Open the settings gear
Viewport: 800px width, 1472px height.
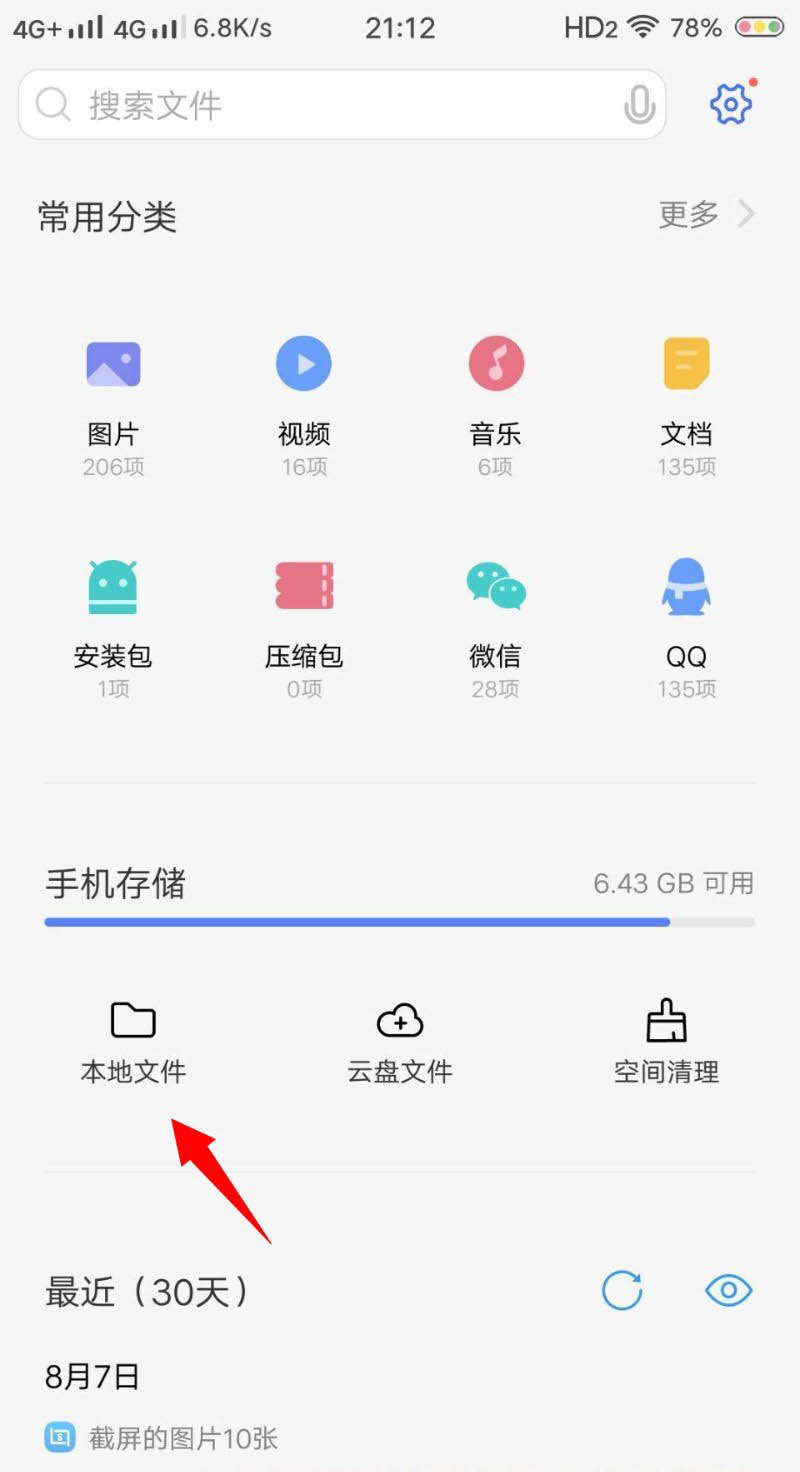point(731,103)
